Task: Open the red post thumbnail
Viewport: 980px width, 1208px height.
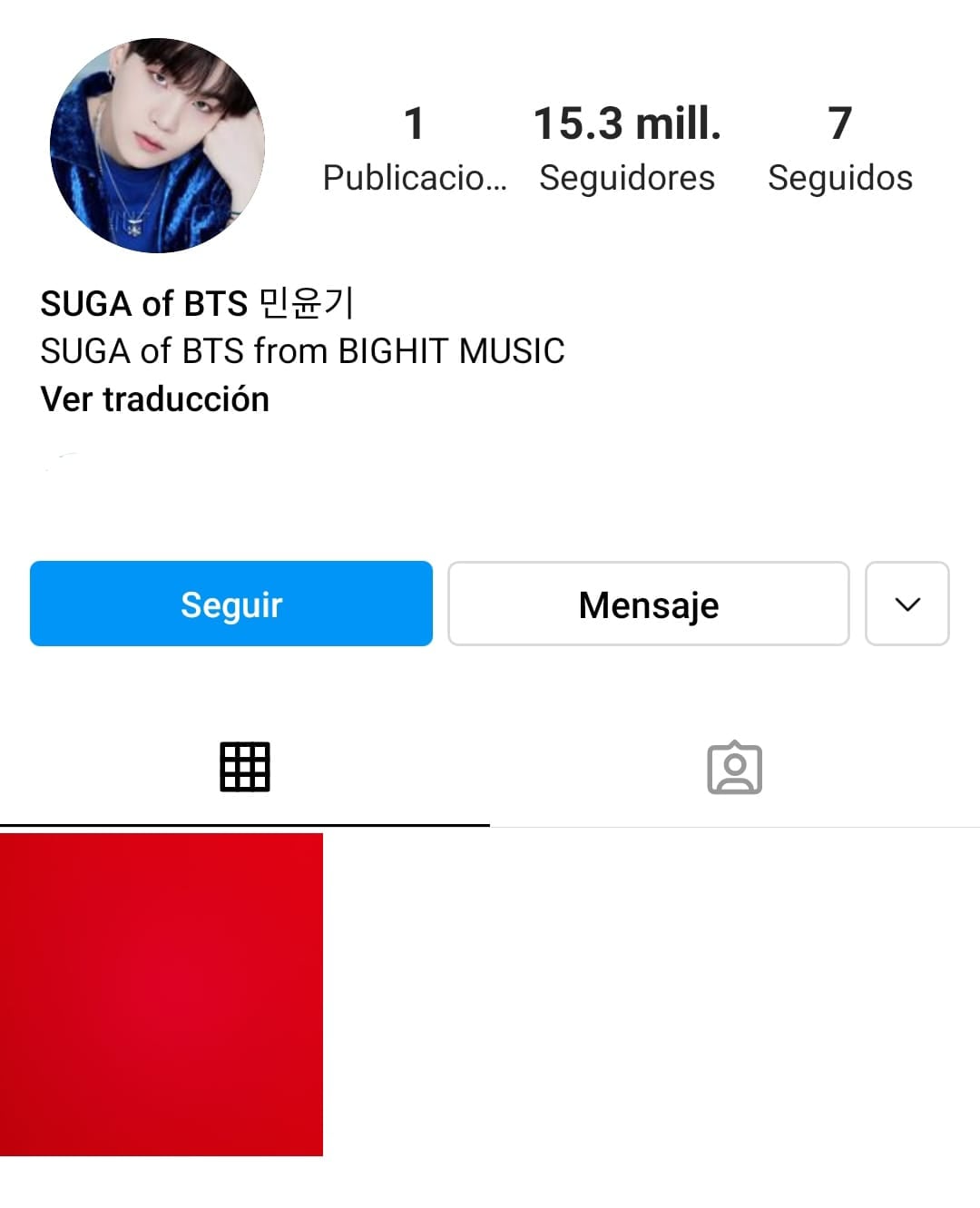Action: coord(162,994)
